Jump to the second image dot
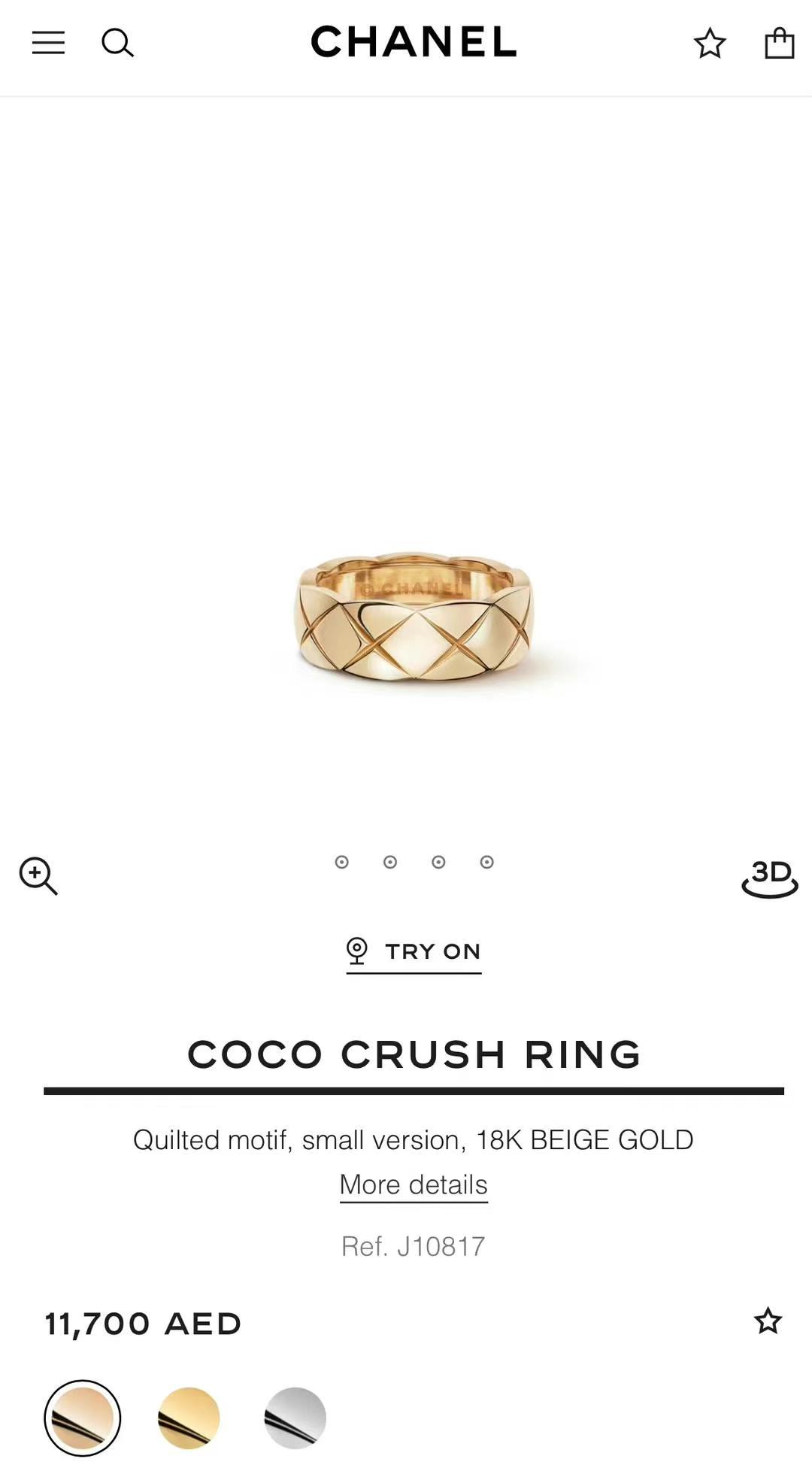812x1468 pixels. (389, 862)
